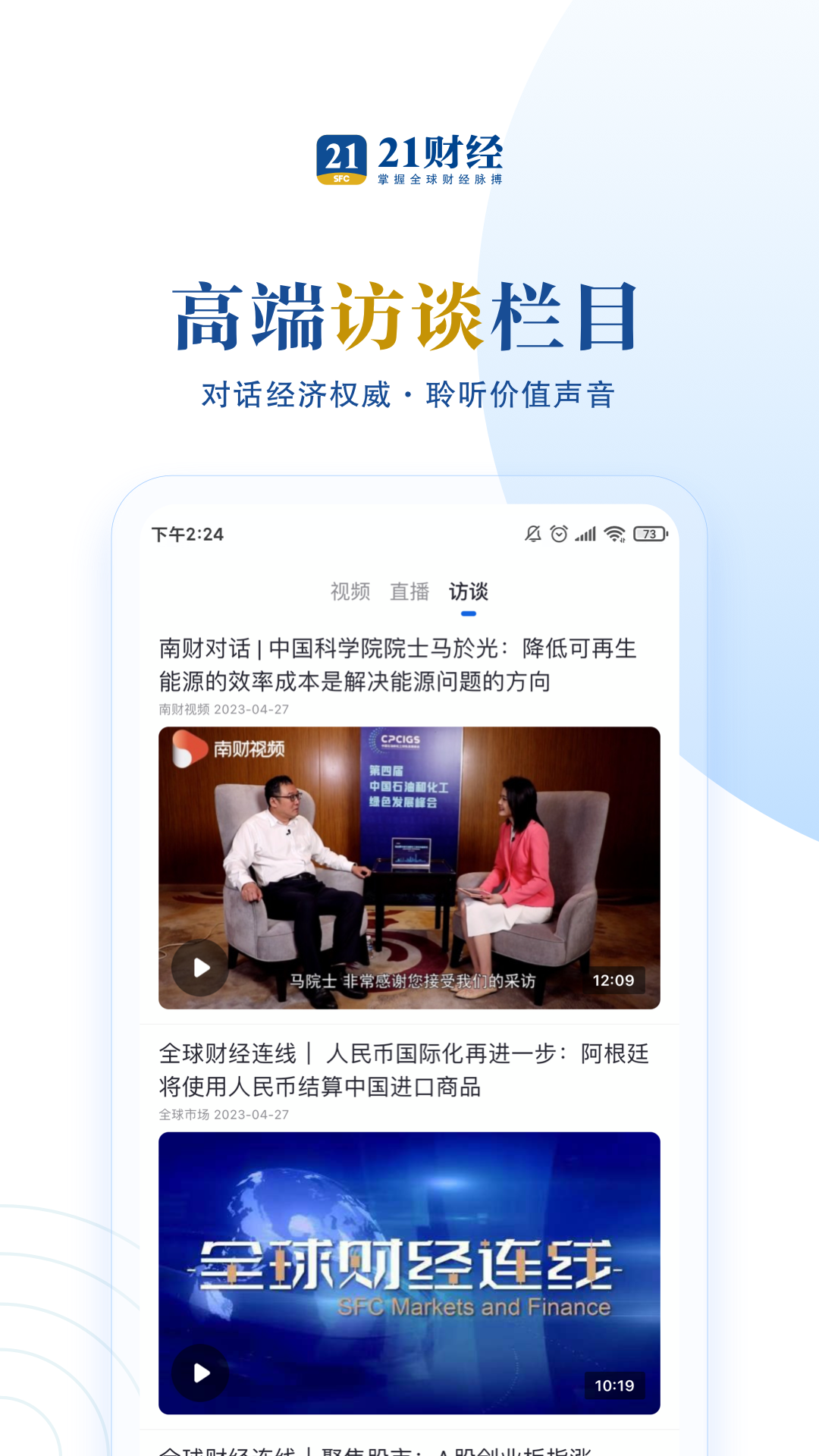Tap the muted notification bell status icon
819x1456 pixels.
pyautogui.click(x=533, y=534)
